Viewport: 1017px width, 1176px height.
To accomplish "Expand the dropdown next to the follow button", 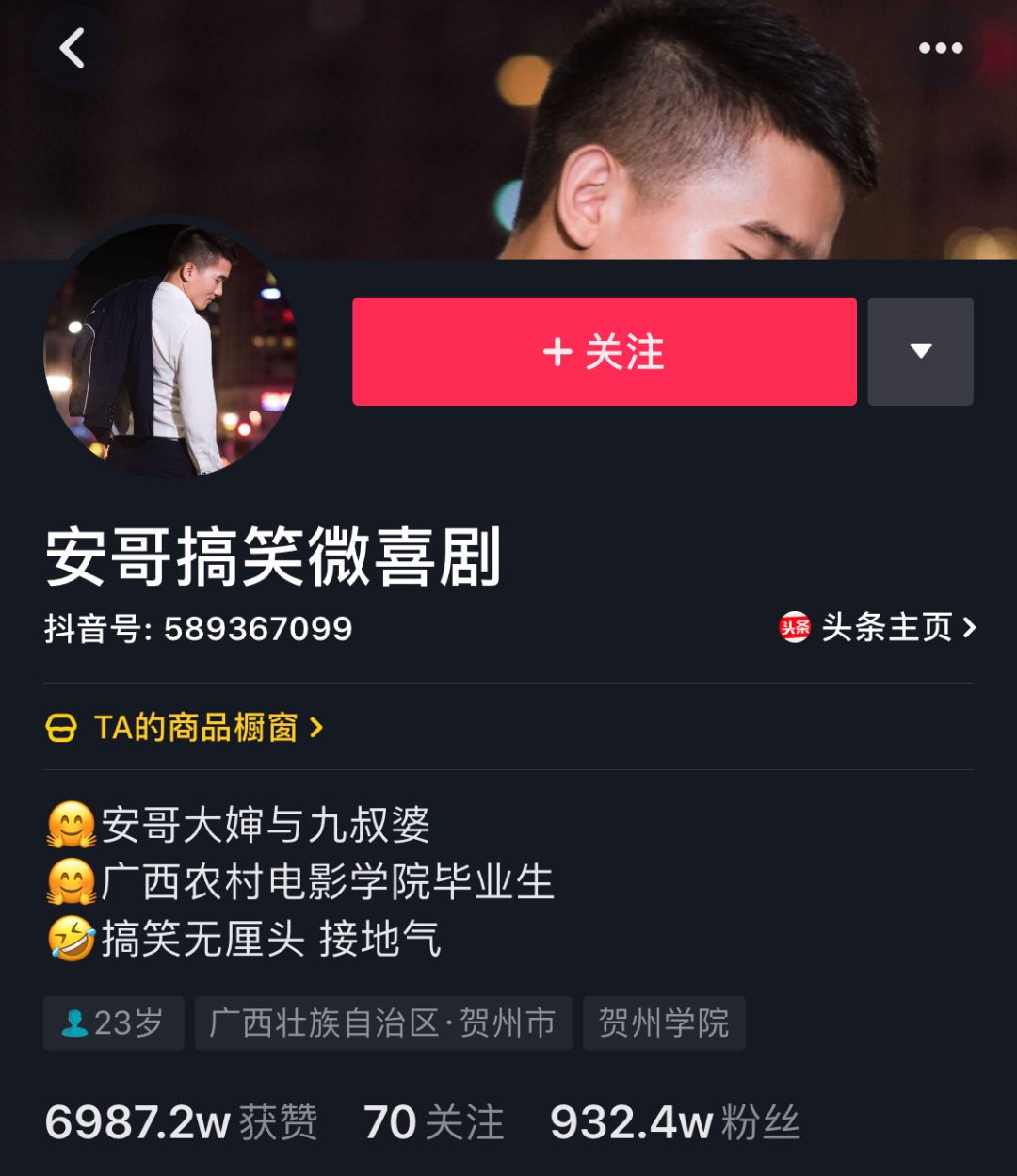I will point(920,351).
